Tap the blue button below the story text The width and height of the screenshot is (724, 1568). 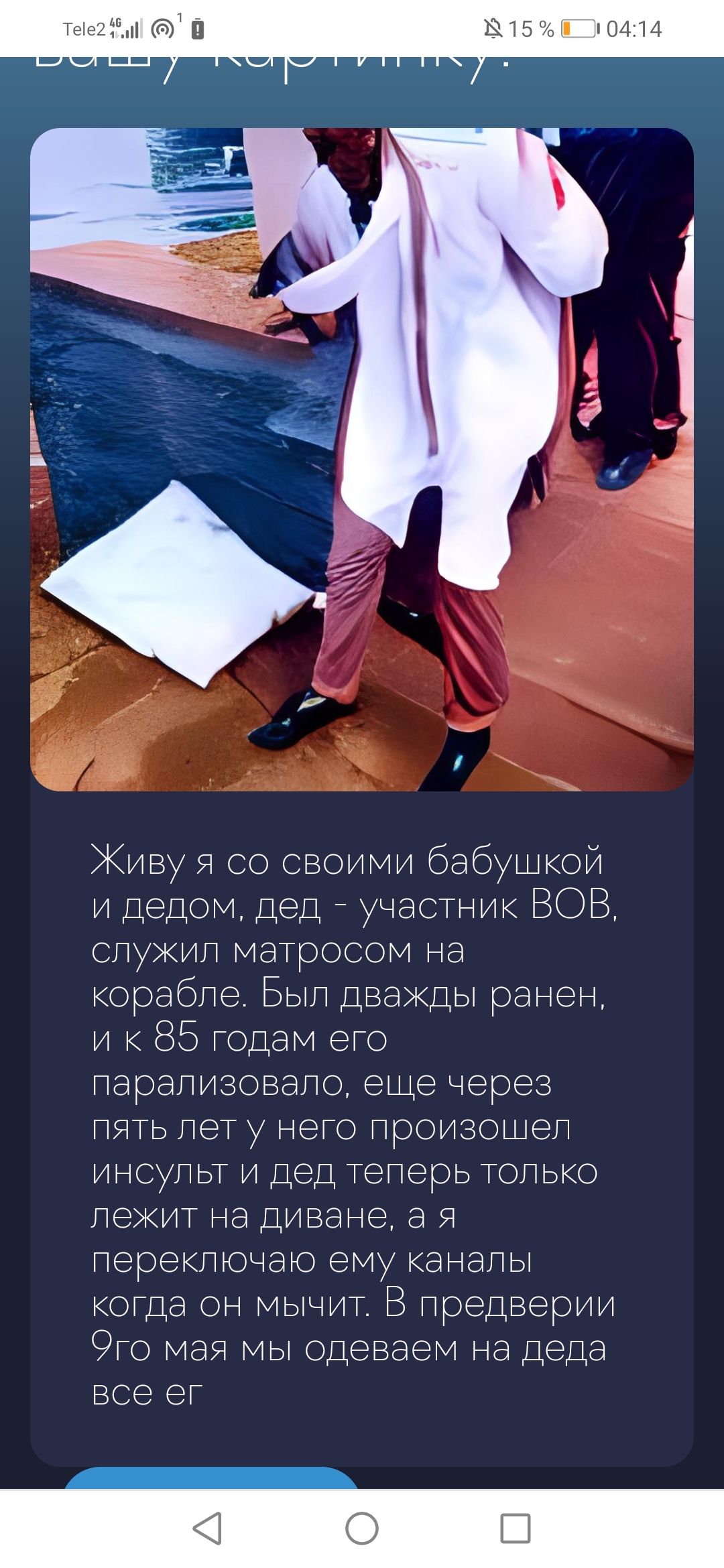click(x=211, y=1478)
